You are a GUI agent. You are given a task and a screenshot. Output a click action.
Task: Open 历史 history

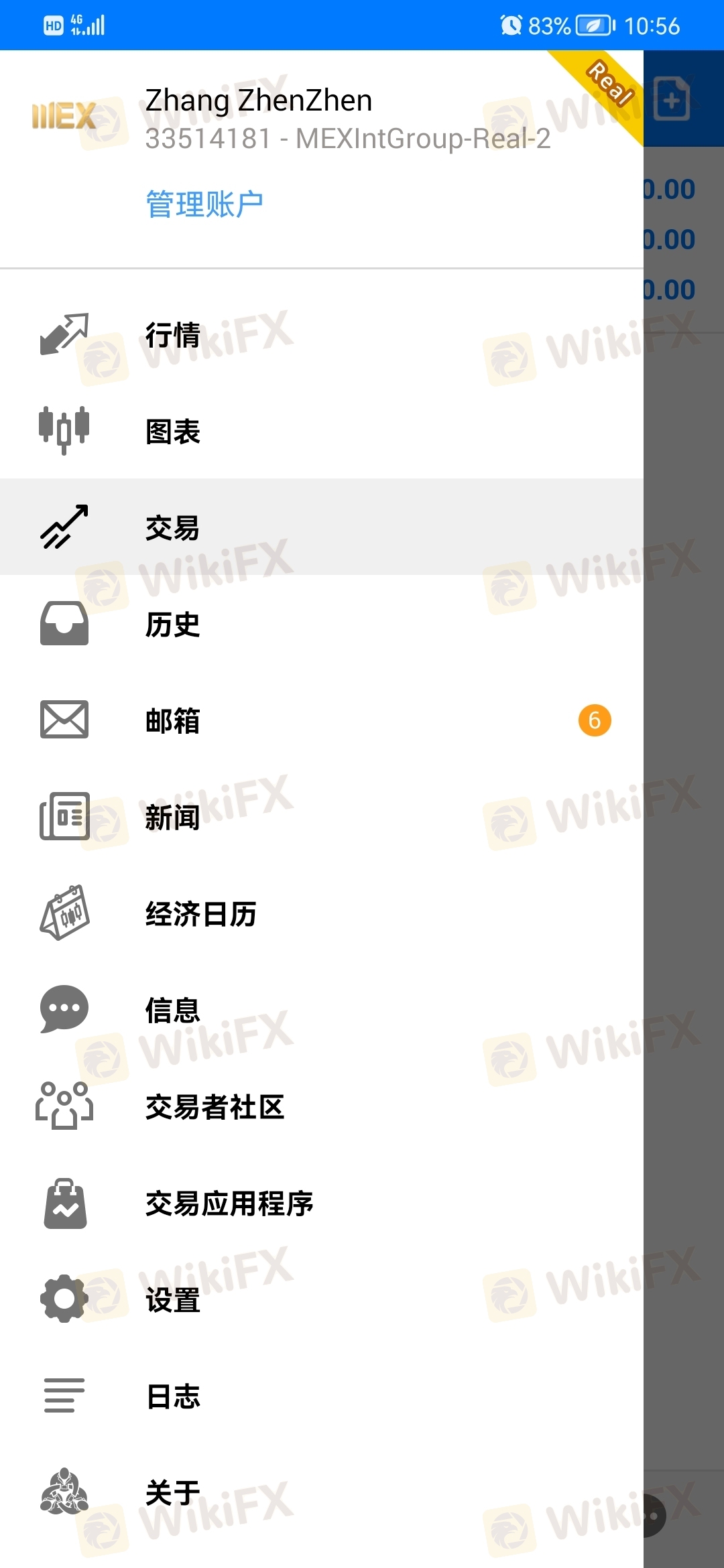click(x=322, y=624)
